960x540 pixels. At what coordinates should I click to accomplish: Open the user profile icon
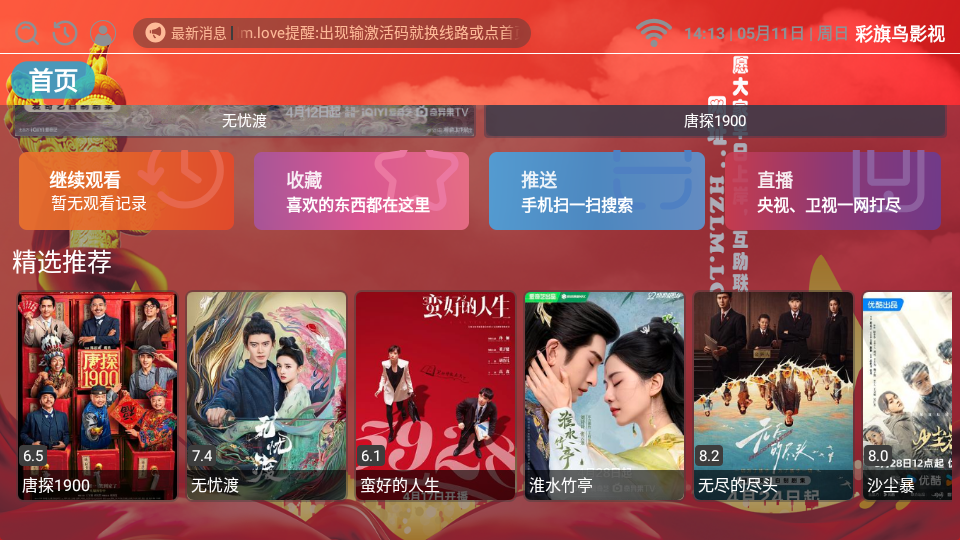click(103, 33)
